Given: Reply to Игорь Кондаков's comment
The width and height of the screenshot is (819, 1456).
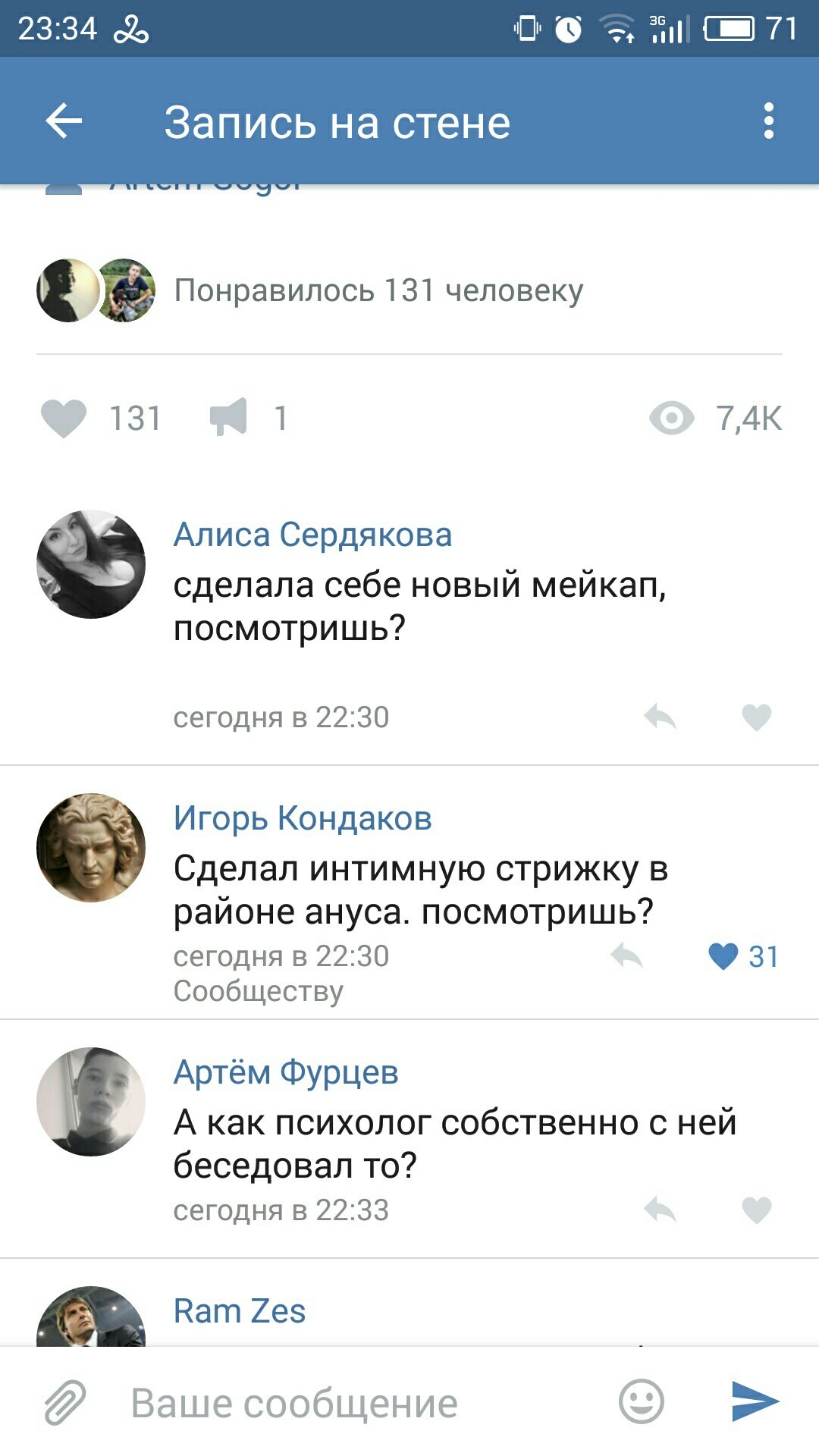Looking at the screenshot, I should click(x=626, y=956).
